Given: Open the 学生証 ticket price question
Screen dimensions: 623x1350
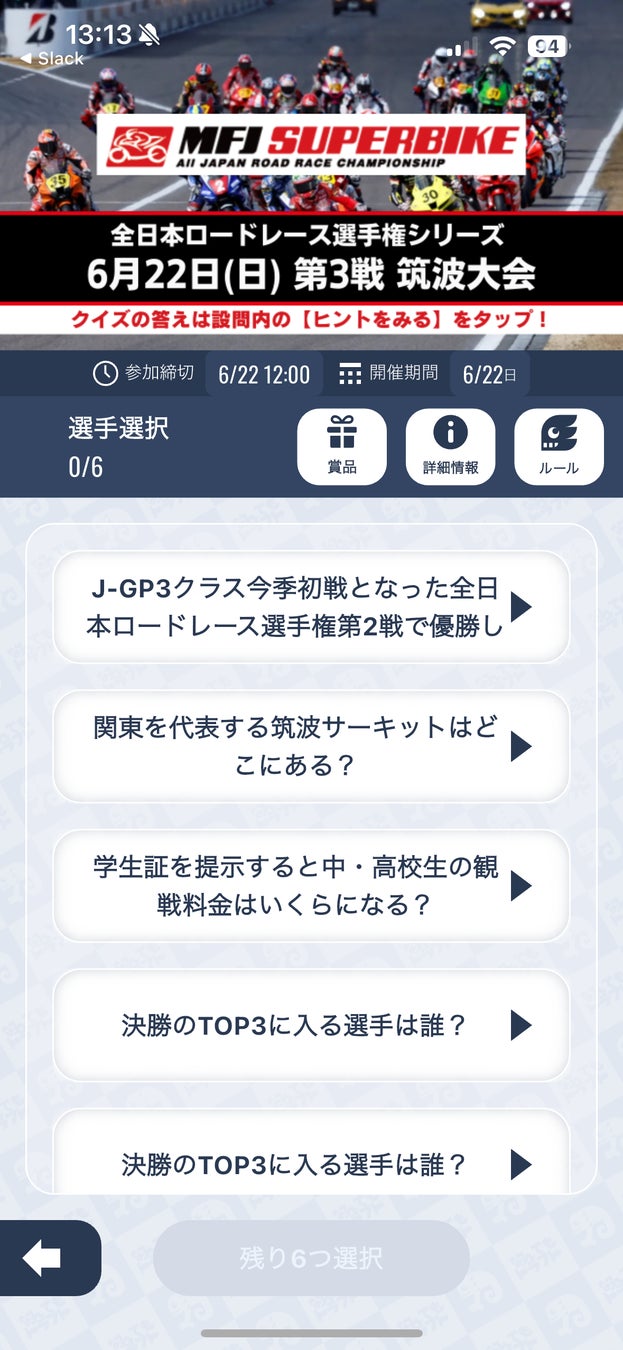Looking at the screenshot, I should click(x=311, y=885).
